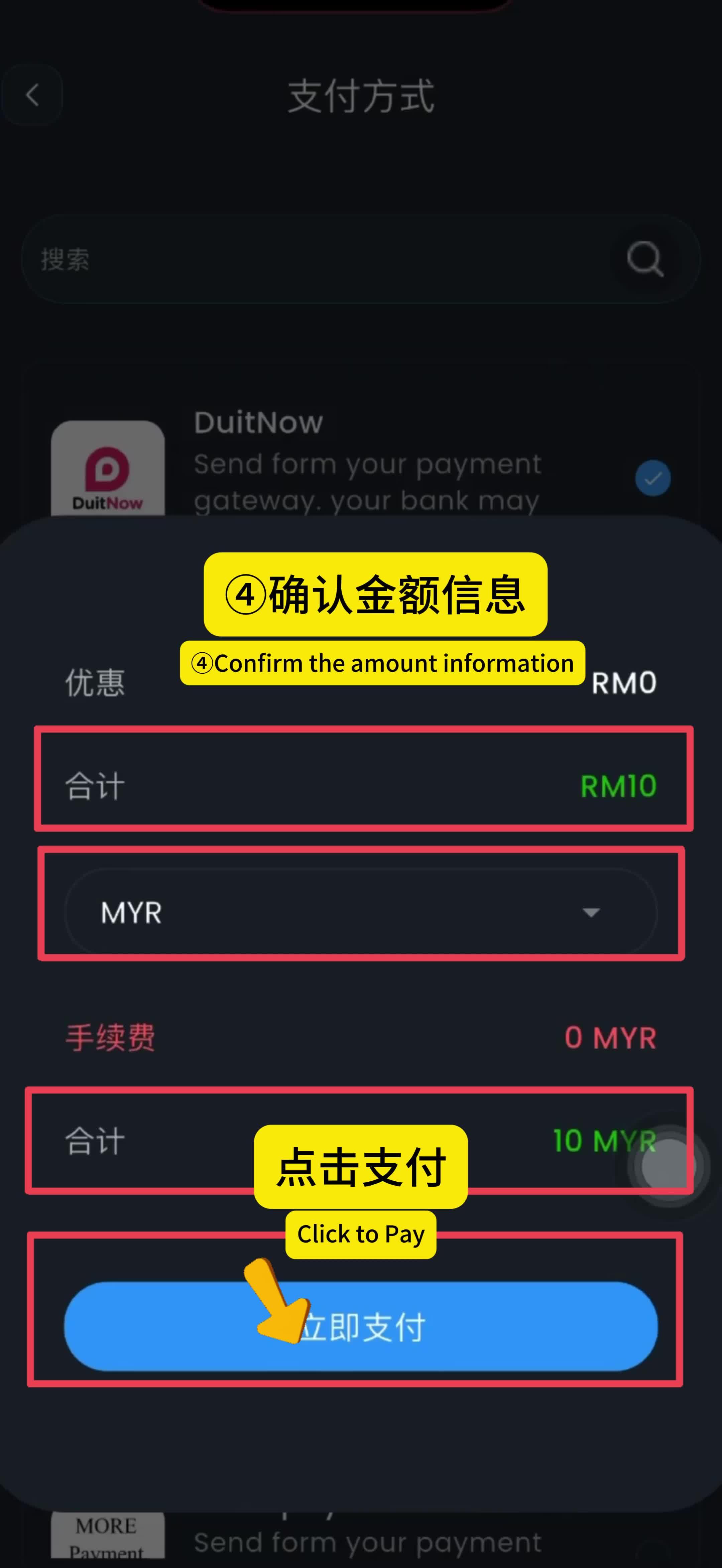Image resolution: width=722 pixels, height=1568 pixels.
Task: Select the DuitNow payment option row
Action: (x=361, y=463)
